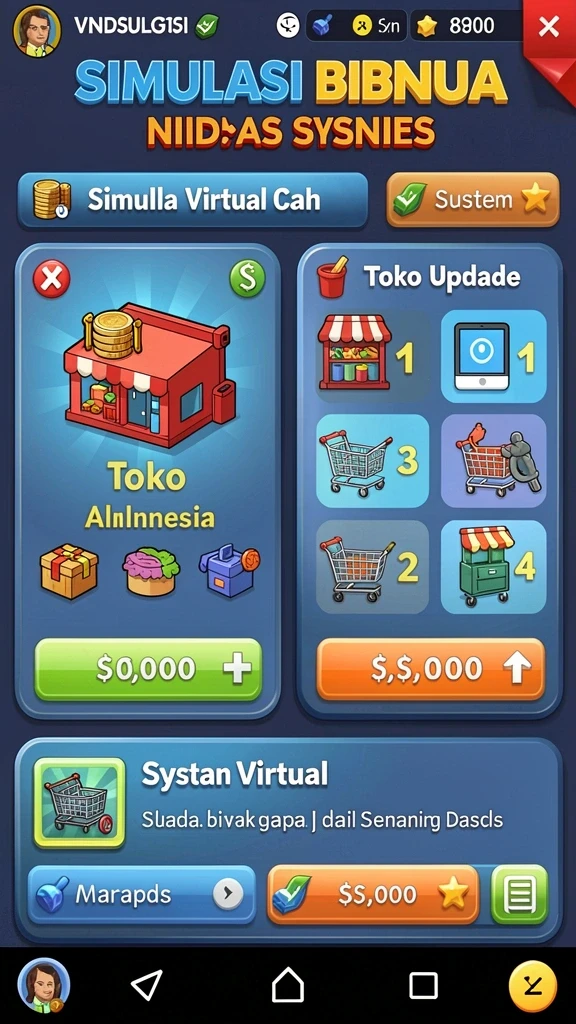The image size is (576, 1024).
Task: Open the Simulla Virtual Cah button
Action: point(193,200)
